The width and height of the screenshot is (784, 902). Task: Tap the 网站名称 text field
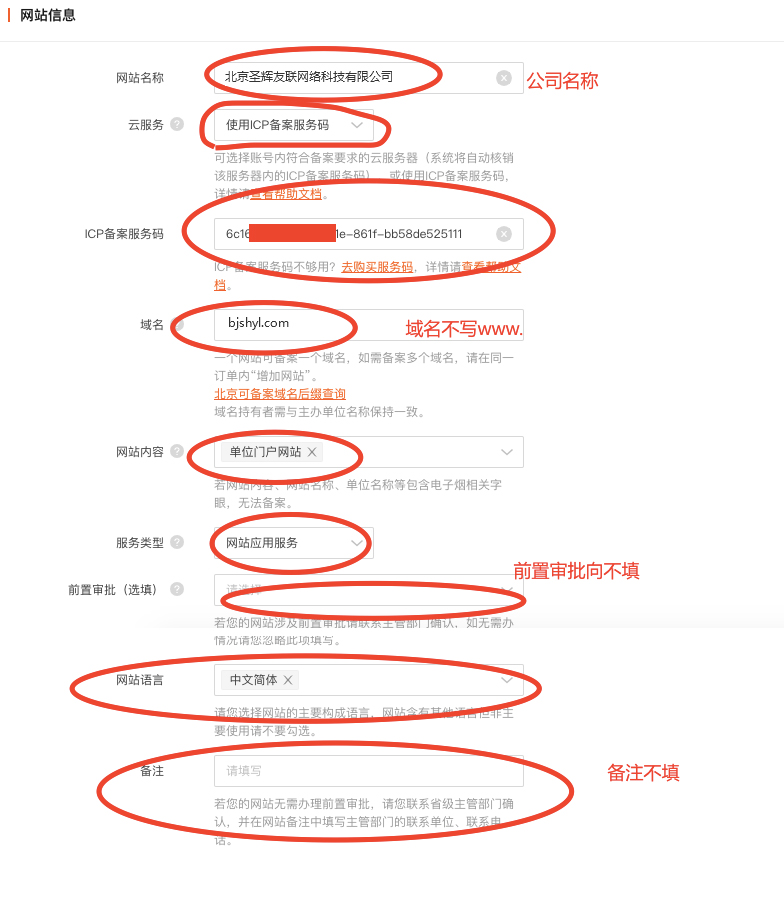[350, 77]
